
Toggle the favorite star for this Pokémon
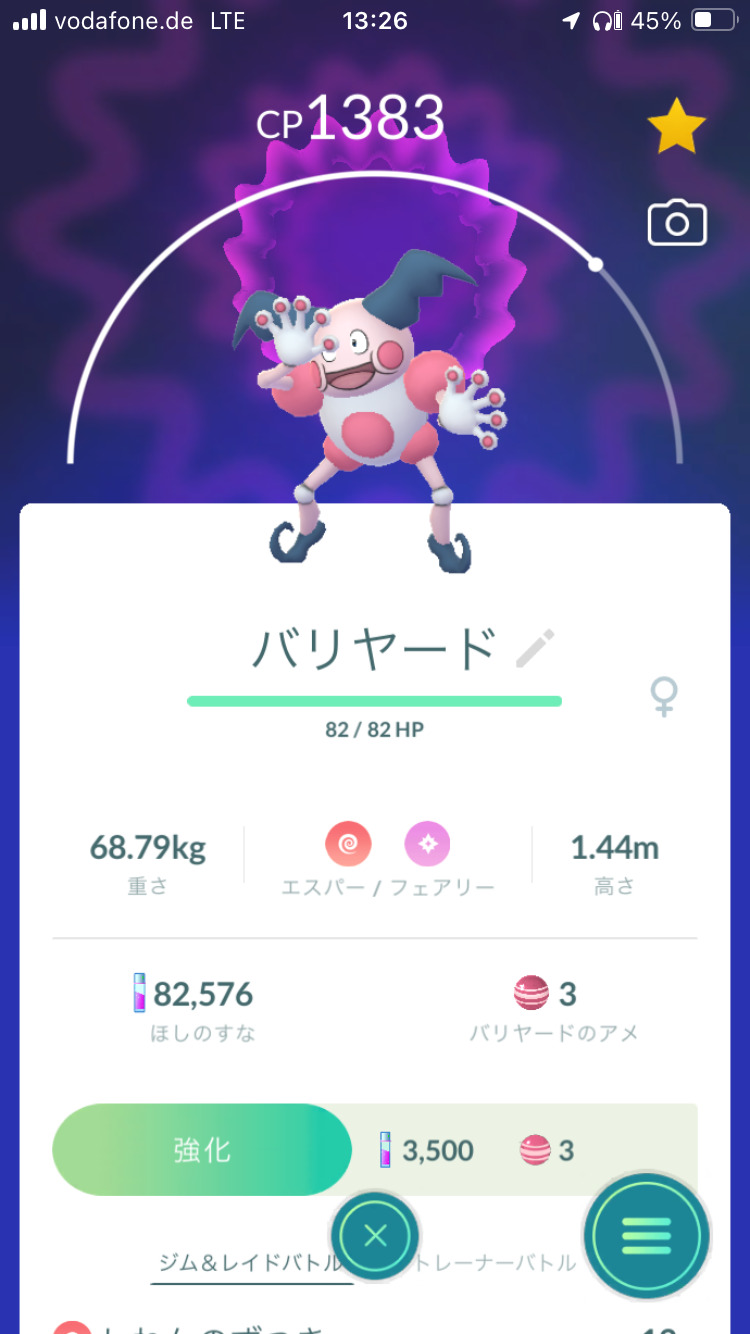pos(676,127)
